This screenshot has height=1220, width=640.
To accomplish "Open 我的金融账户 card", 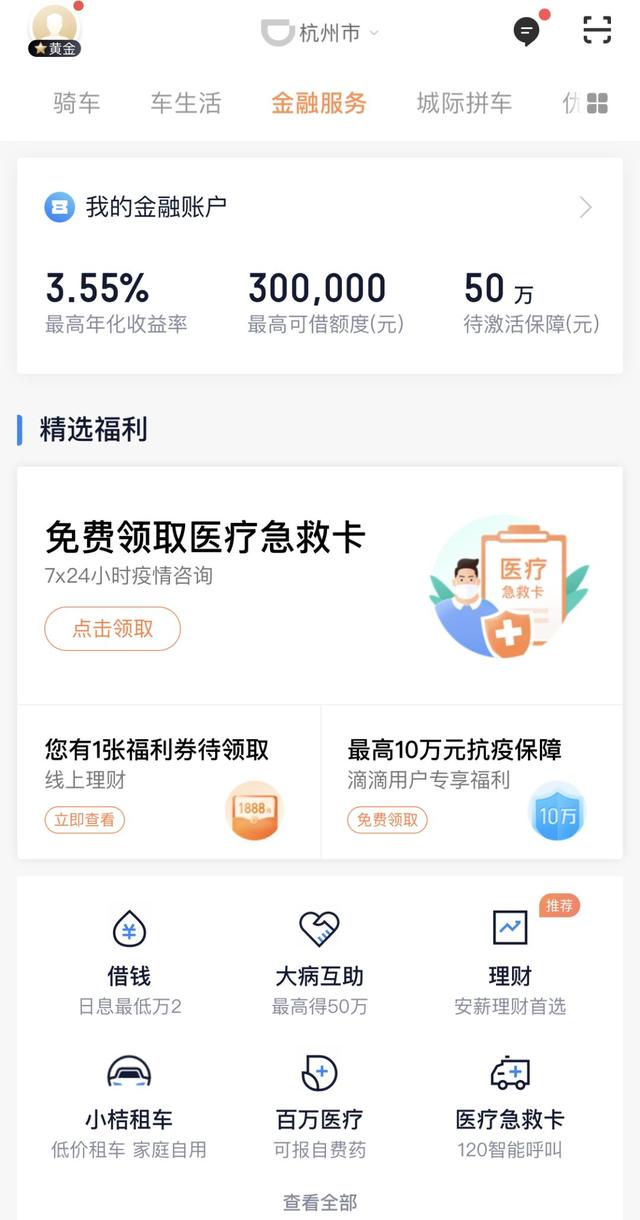I will (x=320, y=207).
